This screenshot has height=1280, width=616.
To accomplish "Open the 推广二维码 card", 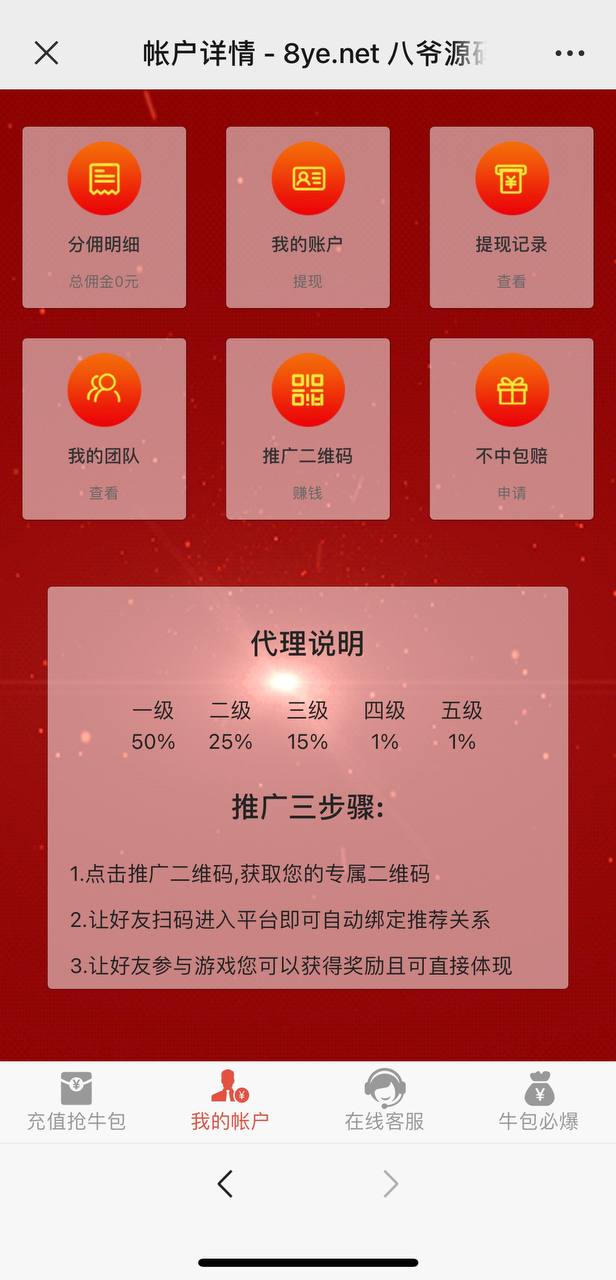I will pos(308,428).
